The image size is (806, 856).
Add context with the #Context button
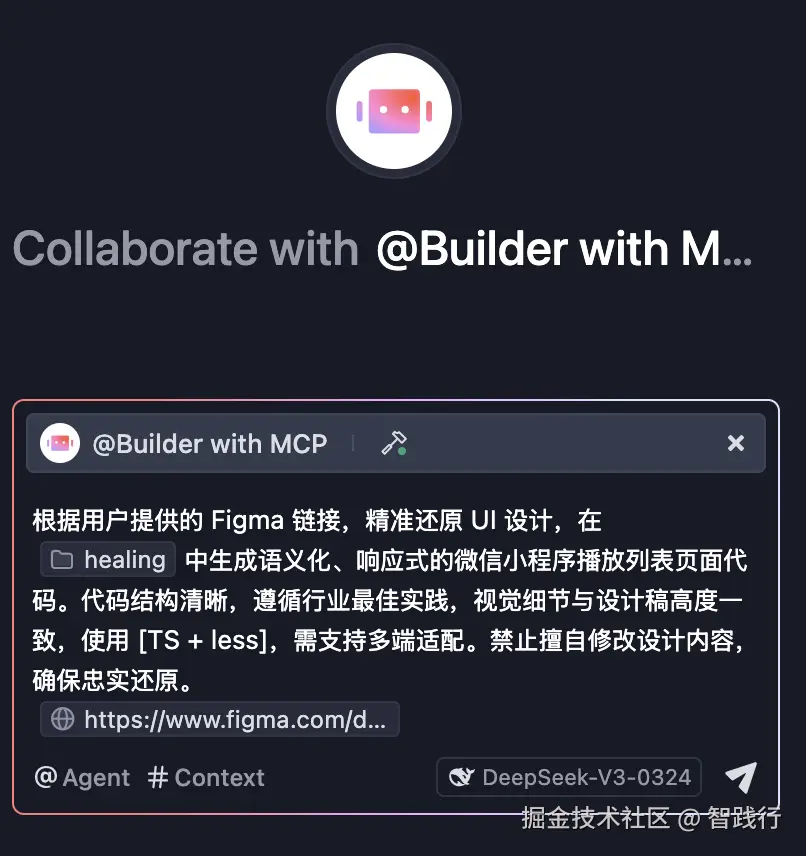[x=206, y=777]
